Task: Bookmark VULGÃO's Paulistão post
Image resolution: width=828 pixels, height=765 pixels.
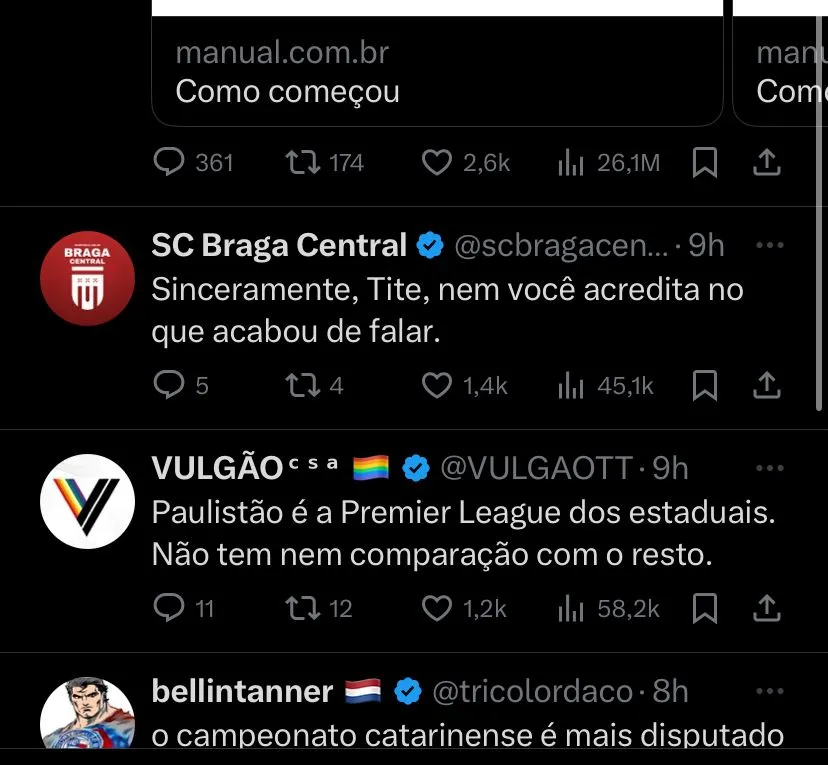Action: point(705,608)
